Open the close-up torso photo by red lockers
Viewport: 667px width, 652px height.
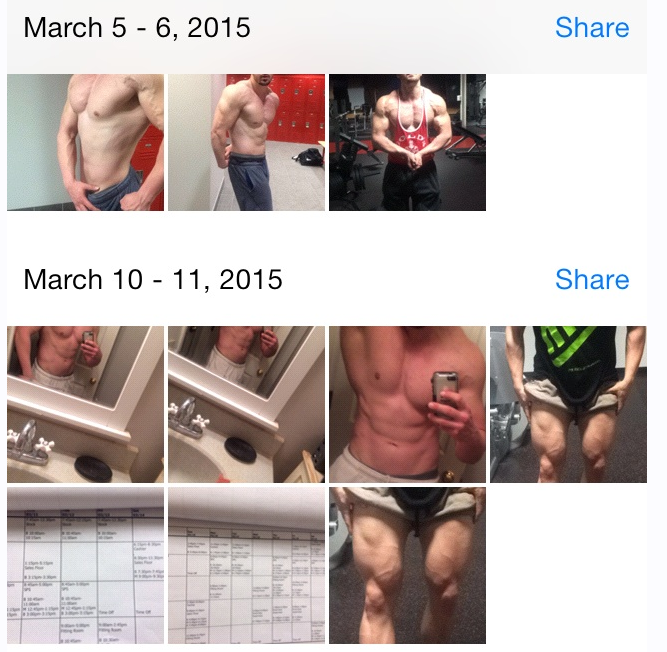pyautogui.click(x=85, y=142)
